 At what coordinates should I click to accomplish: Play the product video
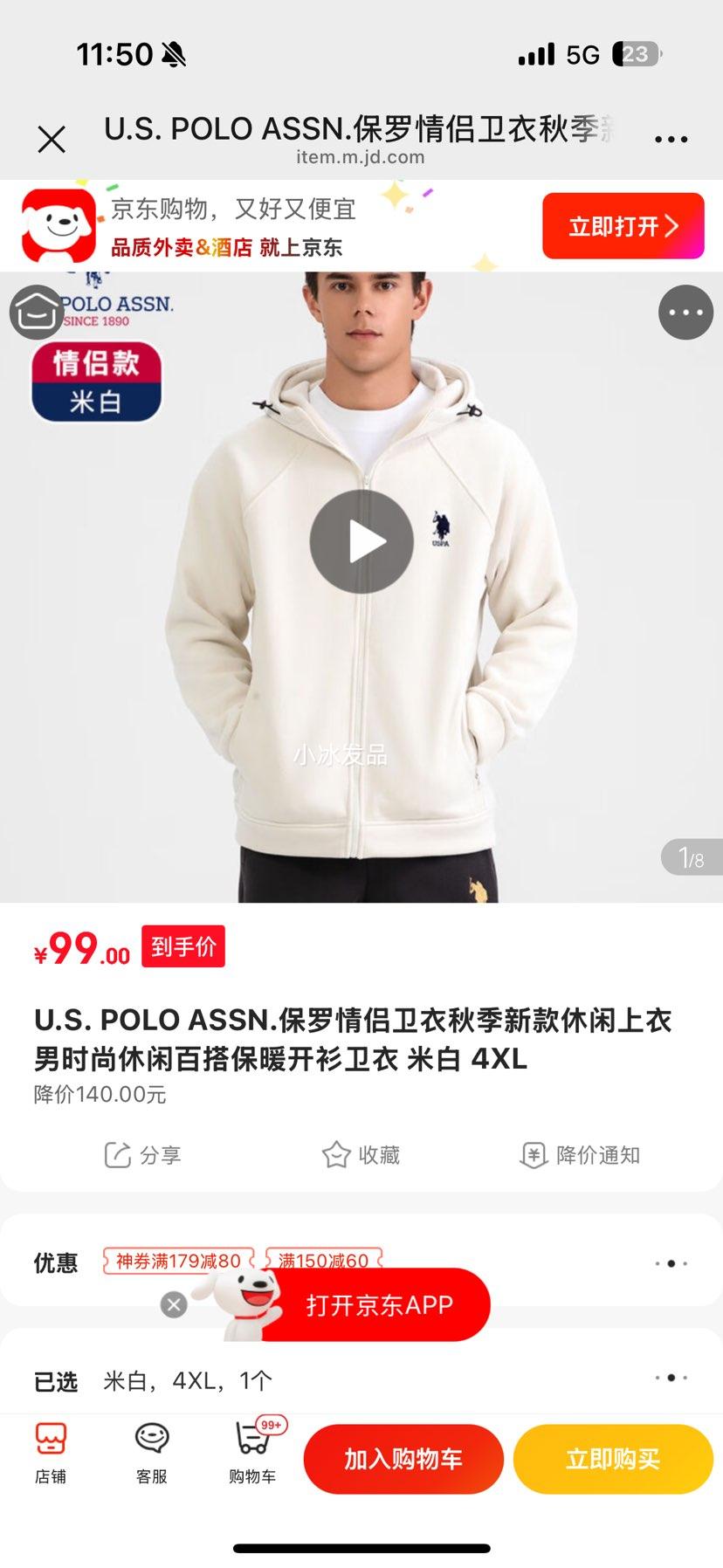[361, 540]
